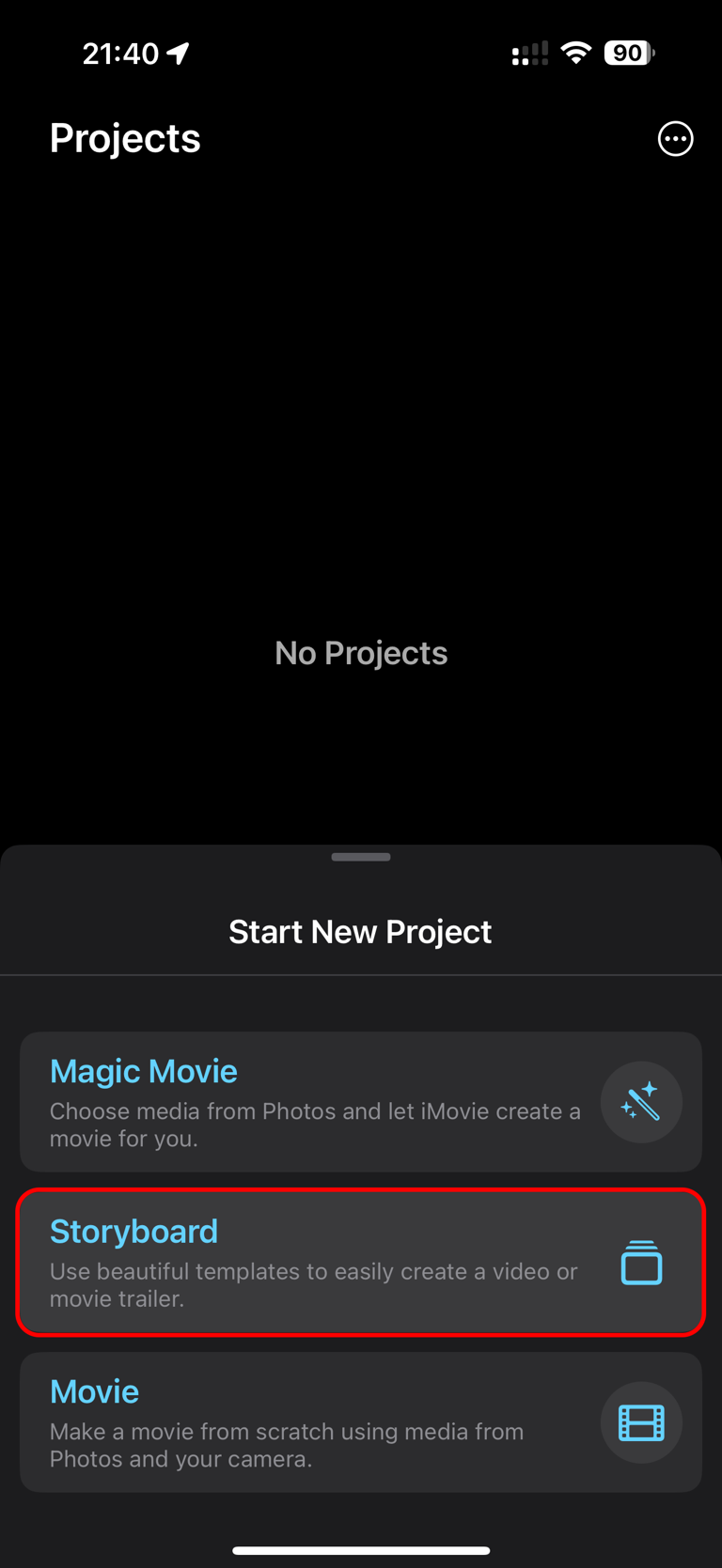Tap the Storyboard template icon
The width and height of the screenshot is (722, 1568).
[x=641, y=1264]
